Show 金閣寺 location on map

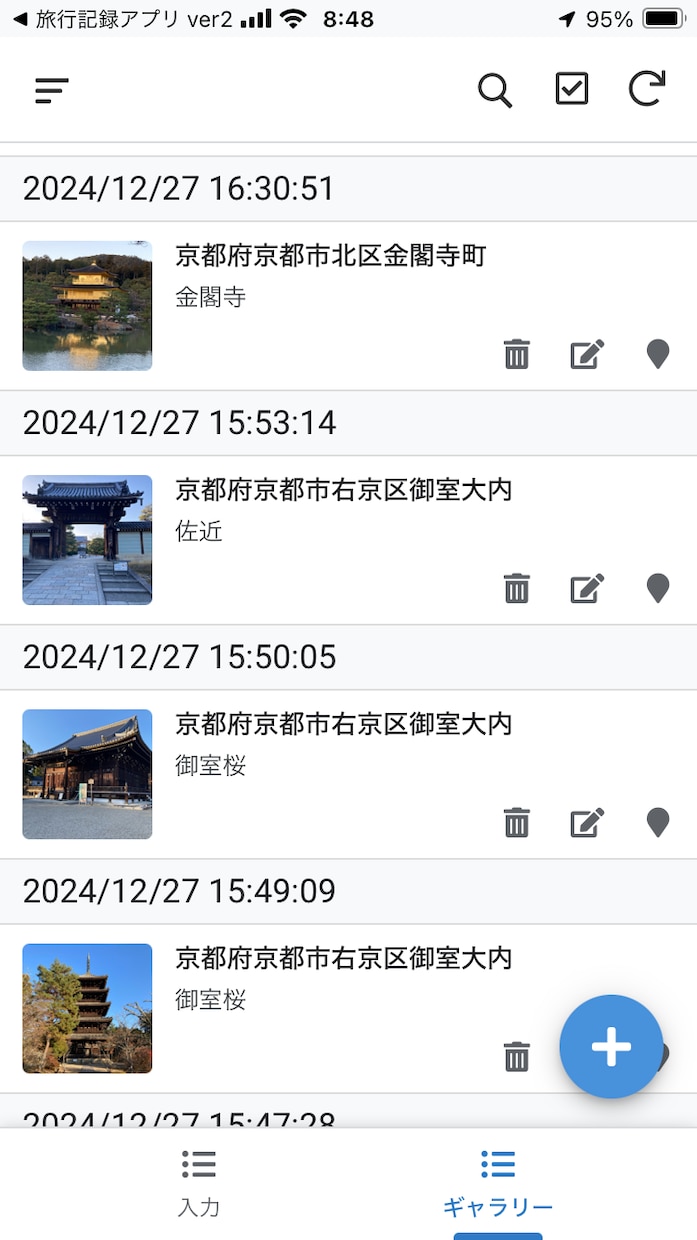tap(657, 354)
